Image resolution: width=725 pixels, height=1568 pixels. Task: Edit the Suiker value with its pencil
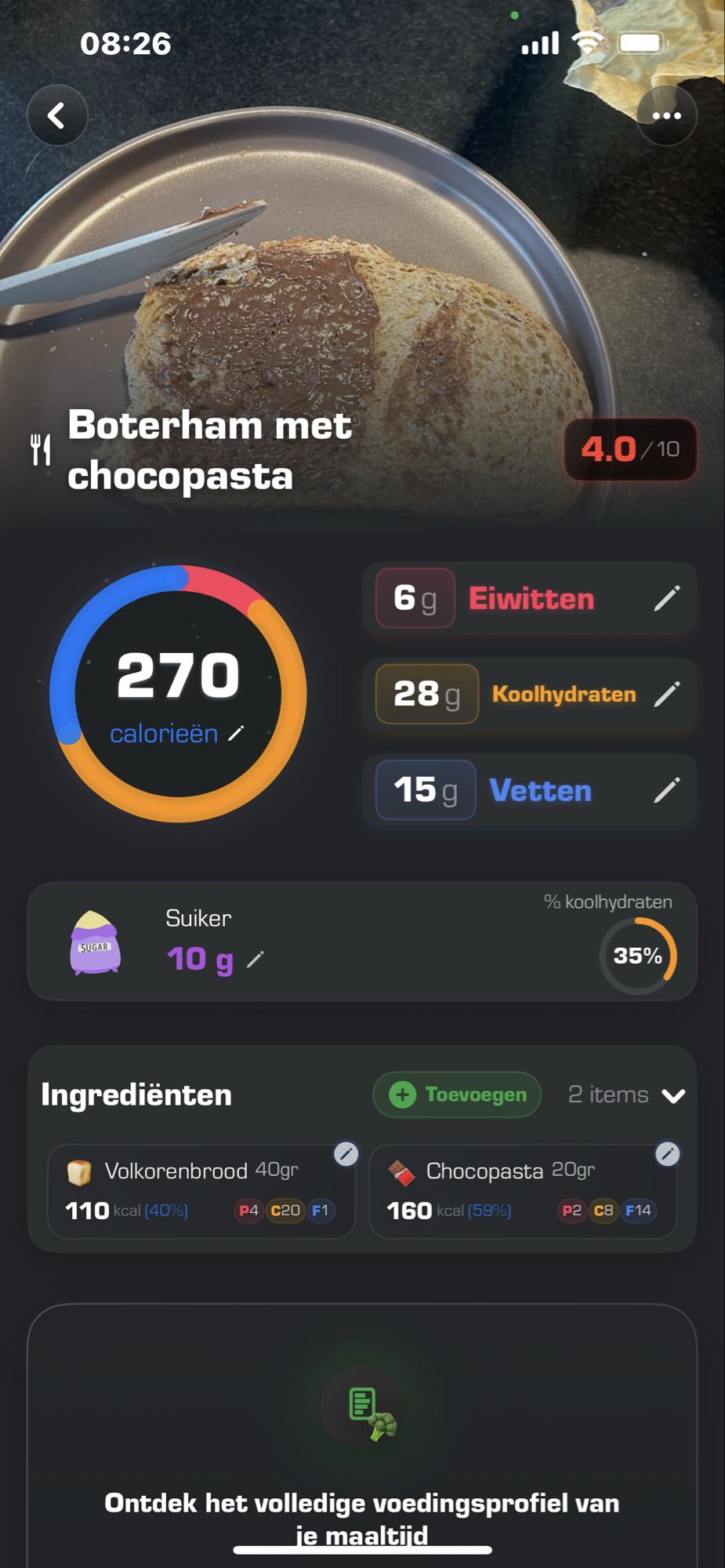point(253,958)
